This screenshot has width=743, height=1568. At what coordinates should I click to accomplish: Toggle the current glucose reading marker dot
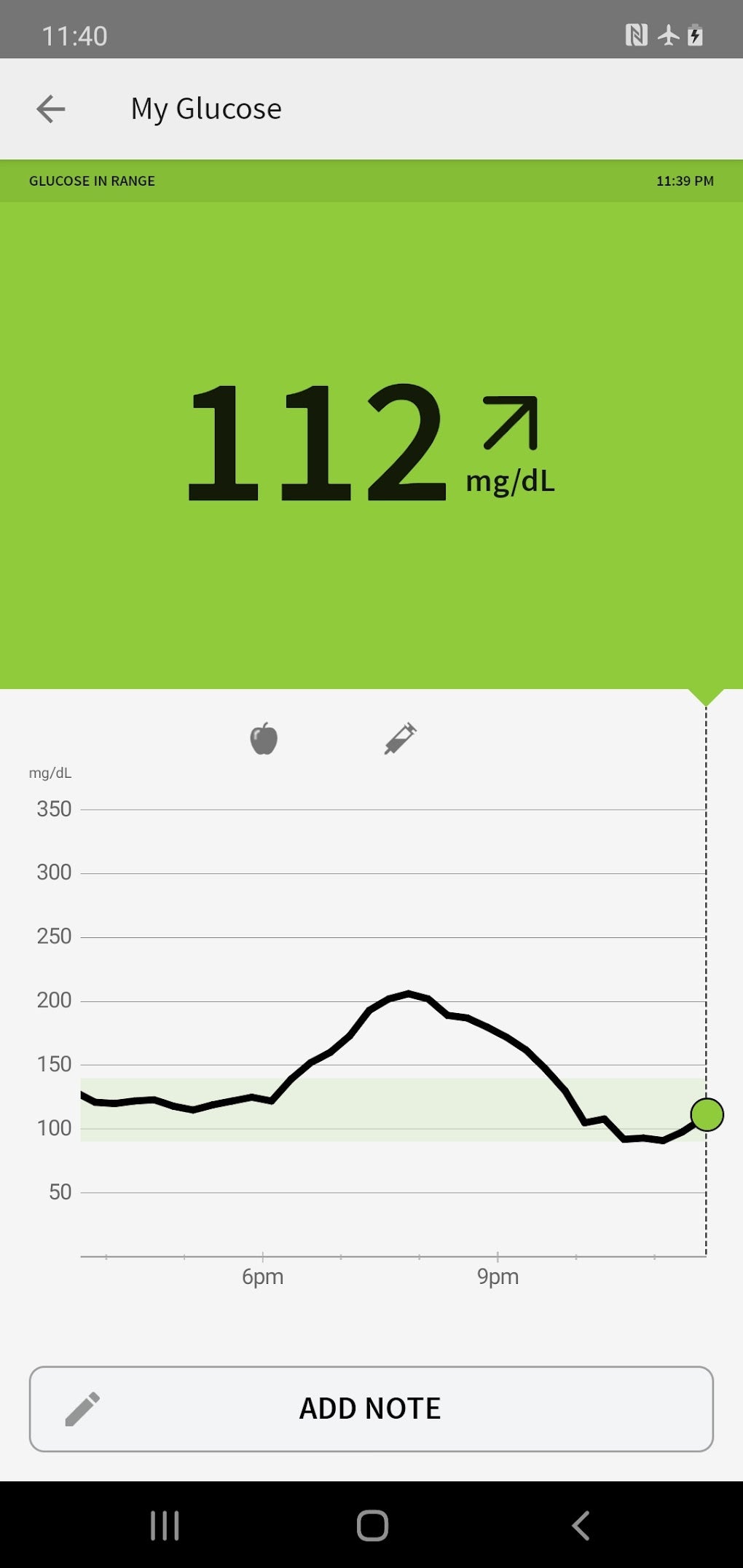[x=705, y=1113]
